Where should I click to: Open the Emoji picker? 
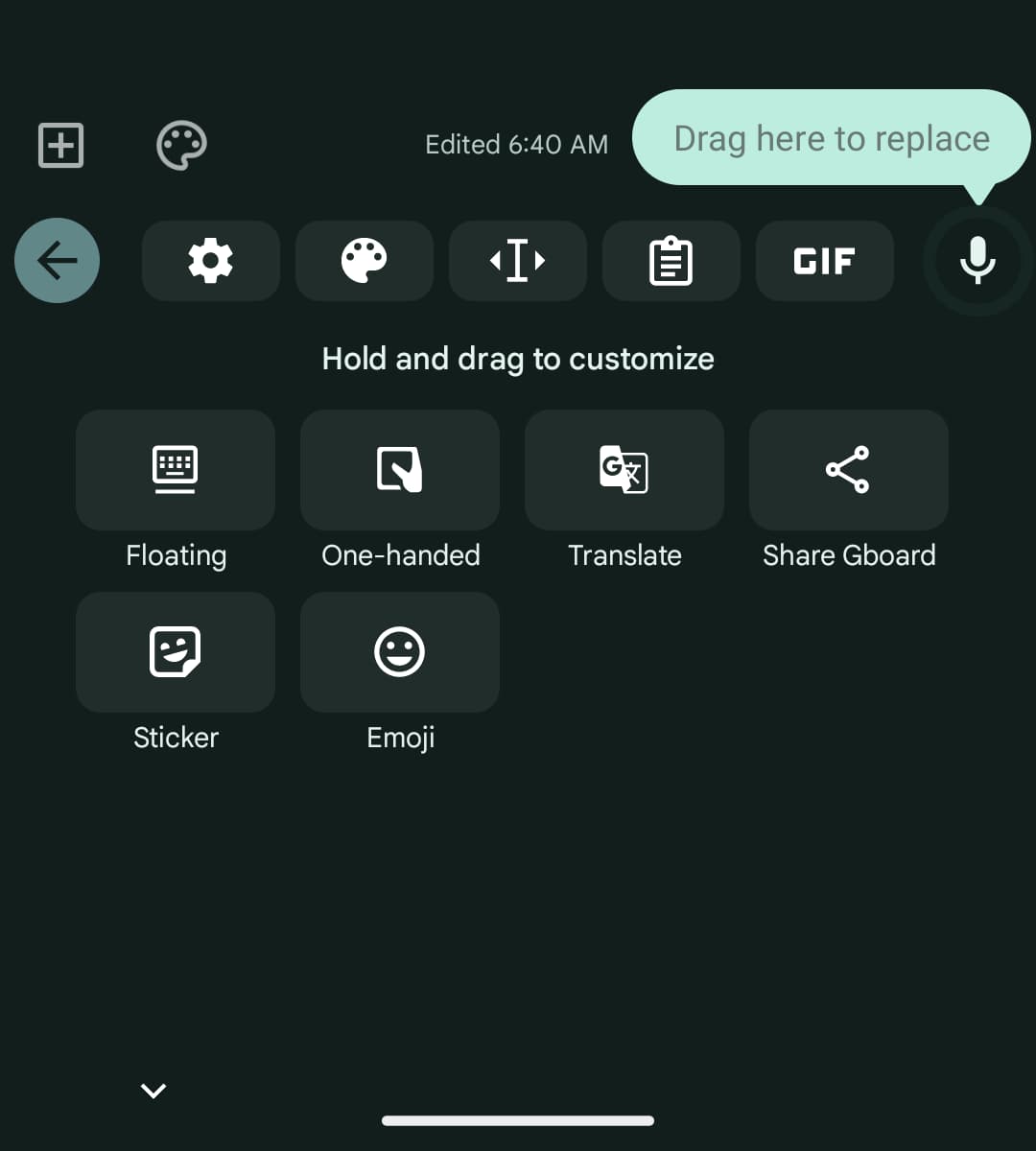(x=400, y=652)
